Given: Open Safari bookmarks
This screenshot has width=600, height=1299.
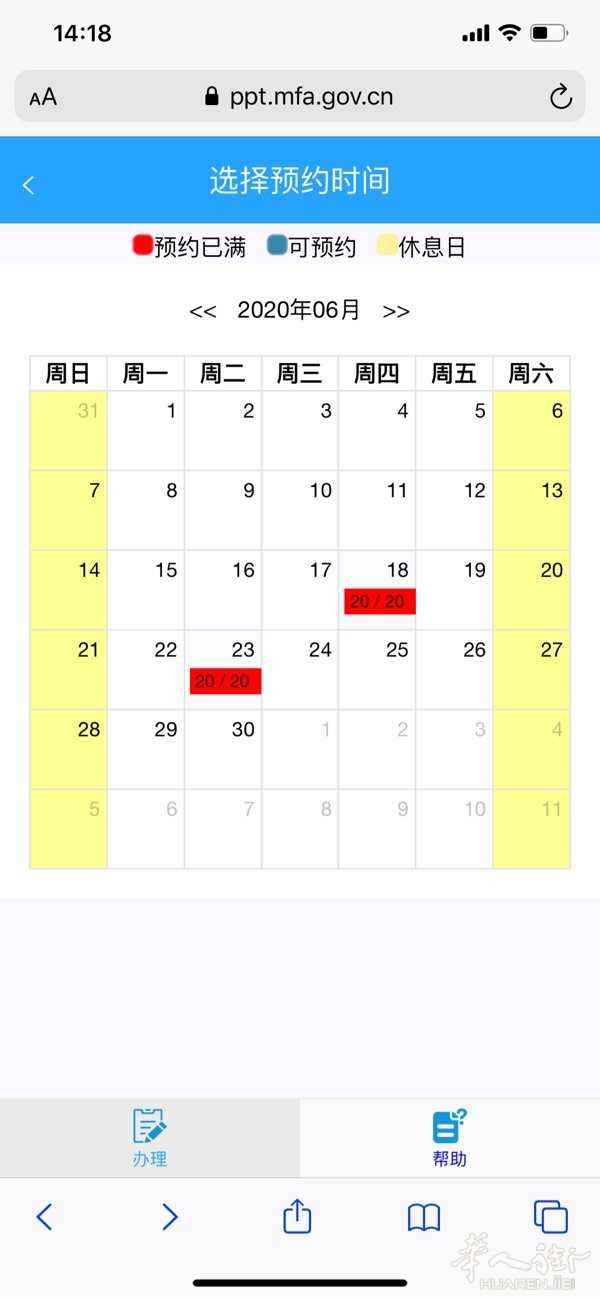Looking at the screenshot, I should (x=424, y=1217).
